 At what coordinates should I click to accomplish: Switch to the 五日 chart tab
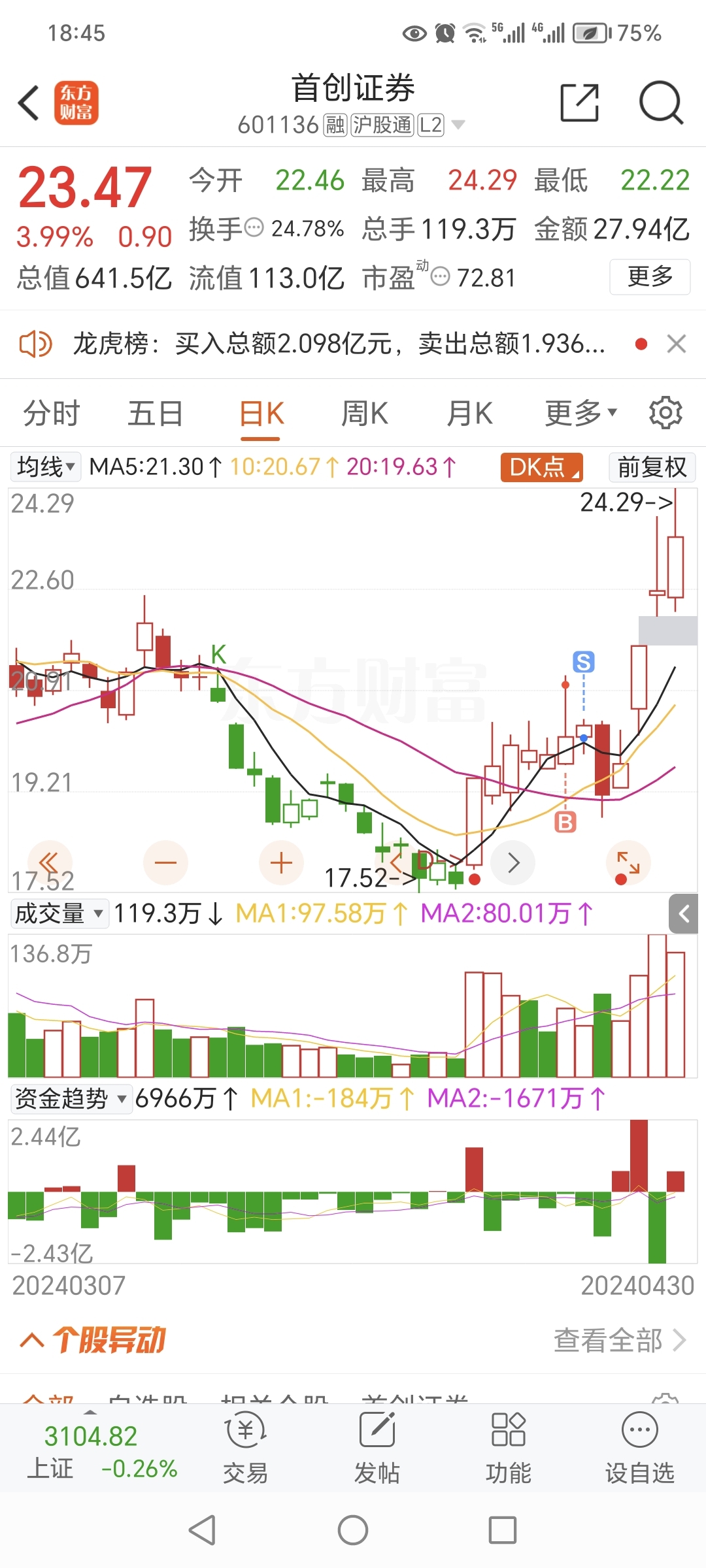(155, 414)
